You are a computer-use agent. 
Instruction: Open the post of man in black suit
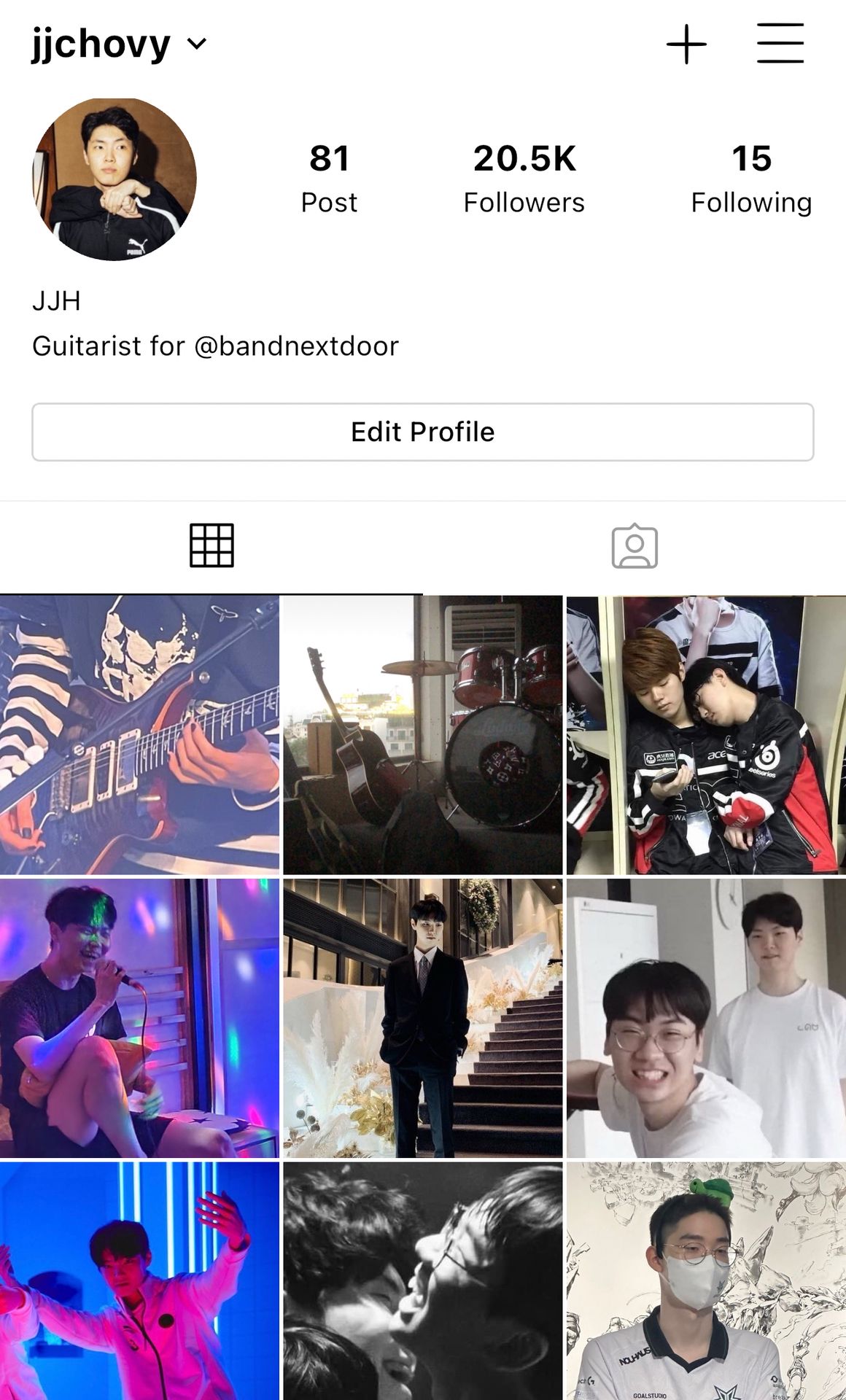click(x=422, y=1018)
